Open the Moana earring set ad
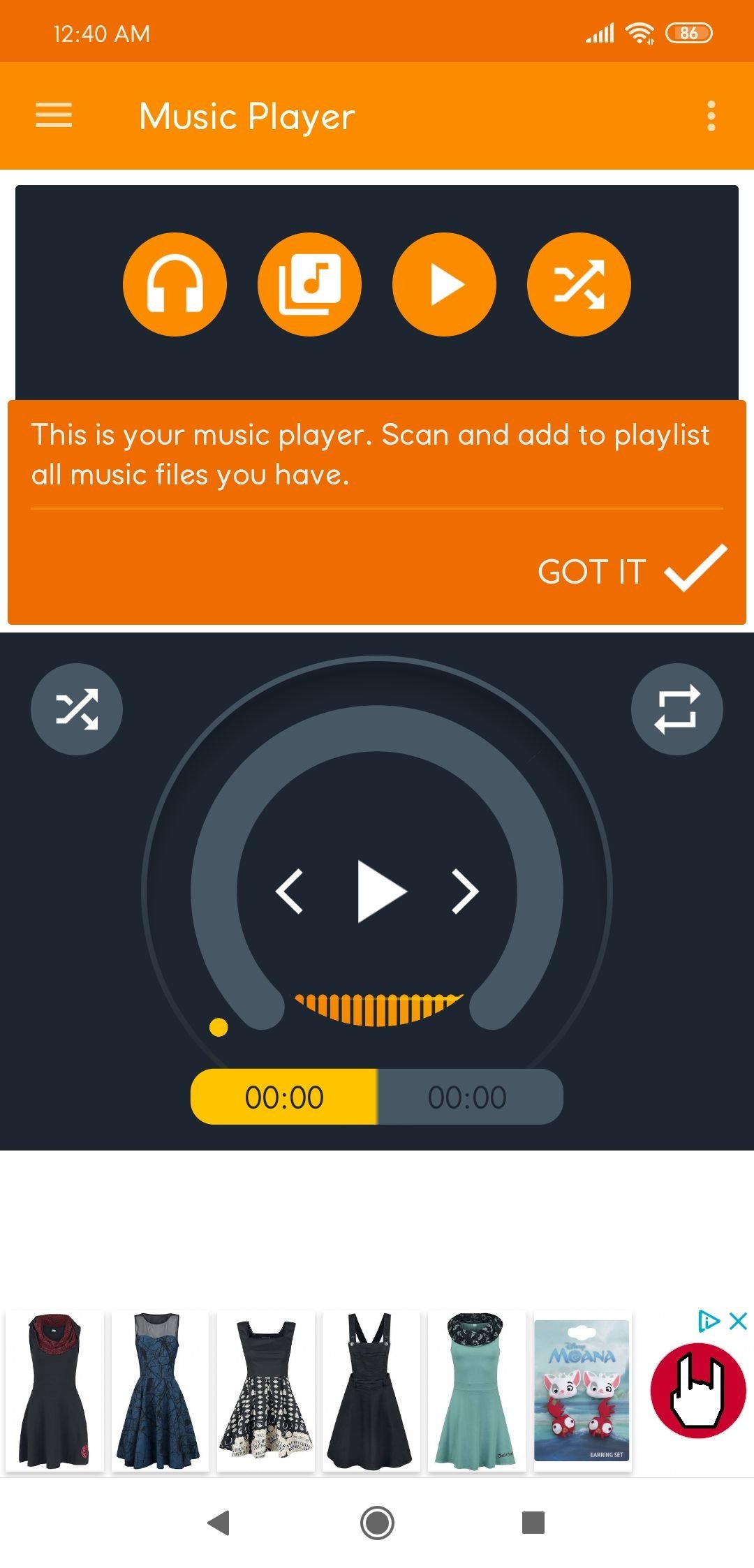The image size is (754, 1568). point(583,1391)
